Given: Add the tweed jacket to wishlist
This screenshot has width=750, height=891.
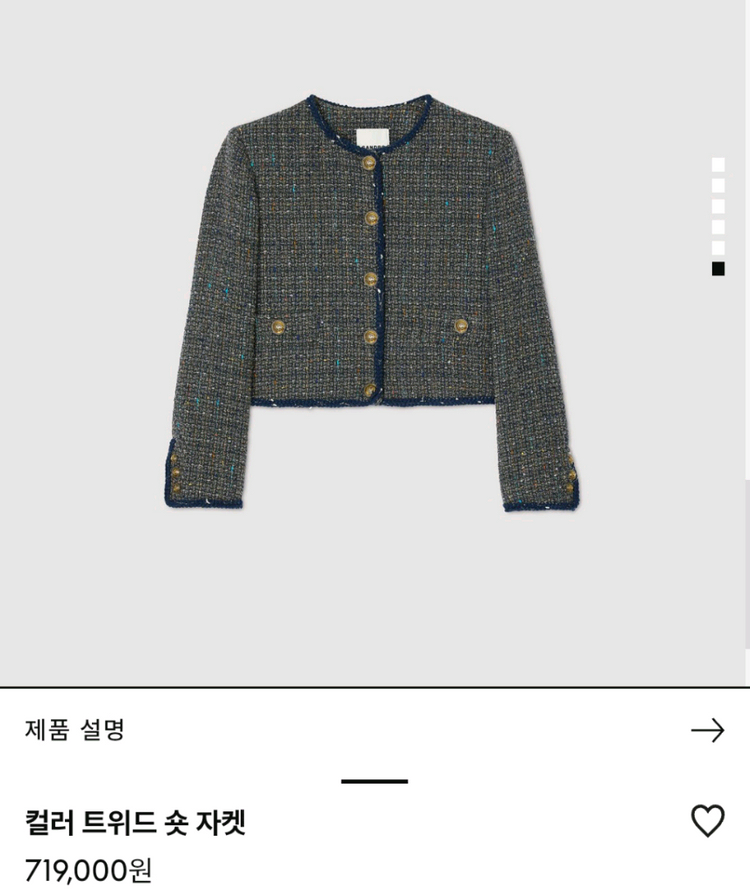Looking at the screenshot, I should coord(708,821).
